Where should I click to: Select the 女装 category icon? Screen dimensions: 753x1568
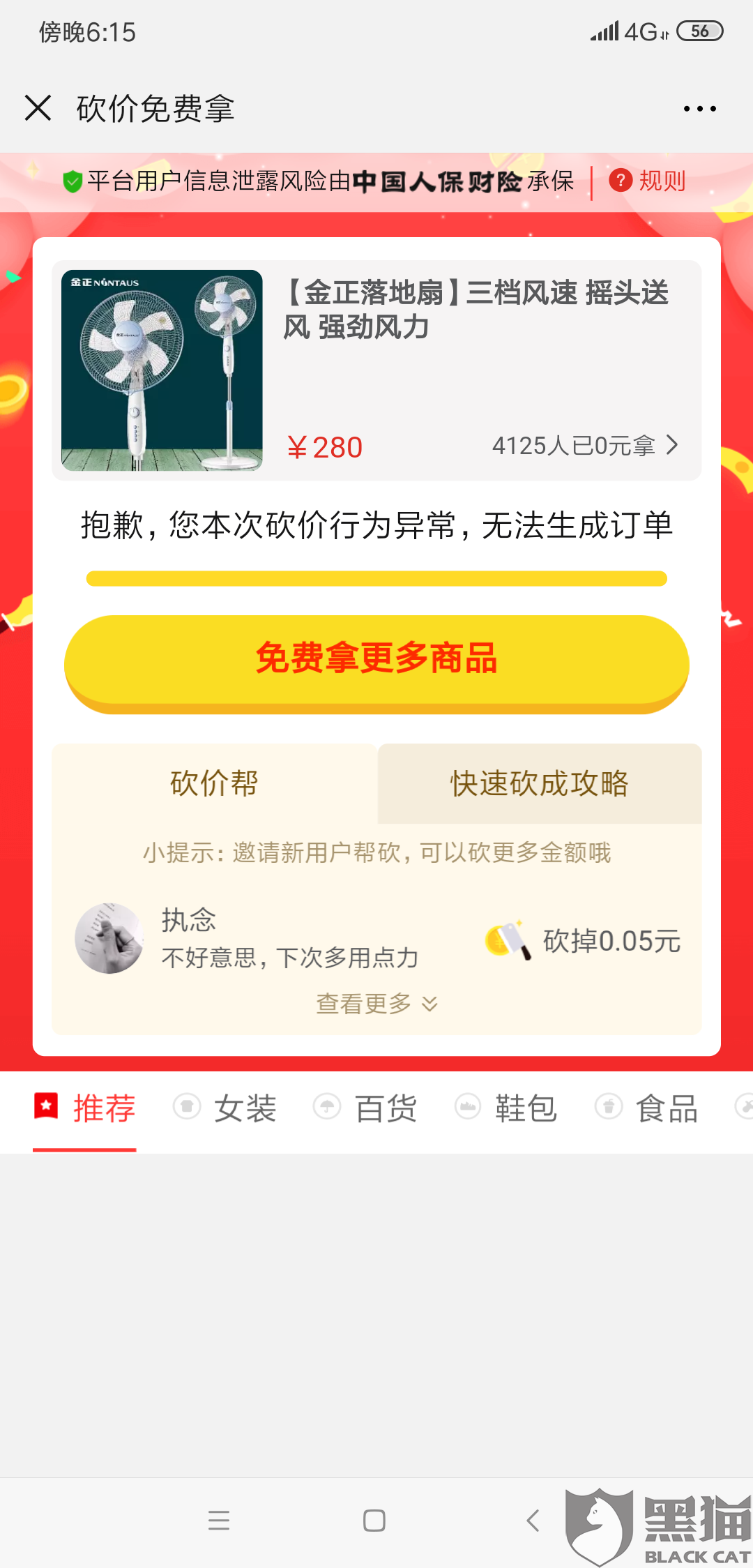187,1107
